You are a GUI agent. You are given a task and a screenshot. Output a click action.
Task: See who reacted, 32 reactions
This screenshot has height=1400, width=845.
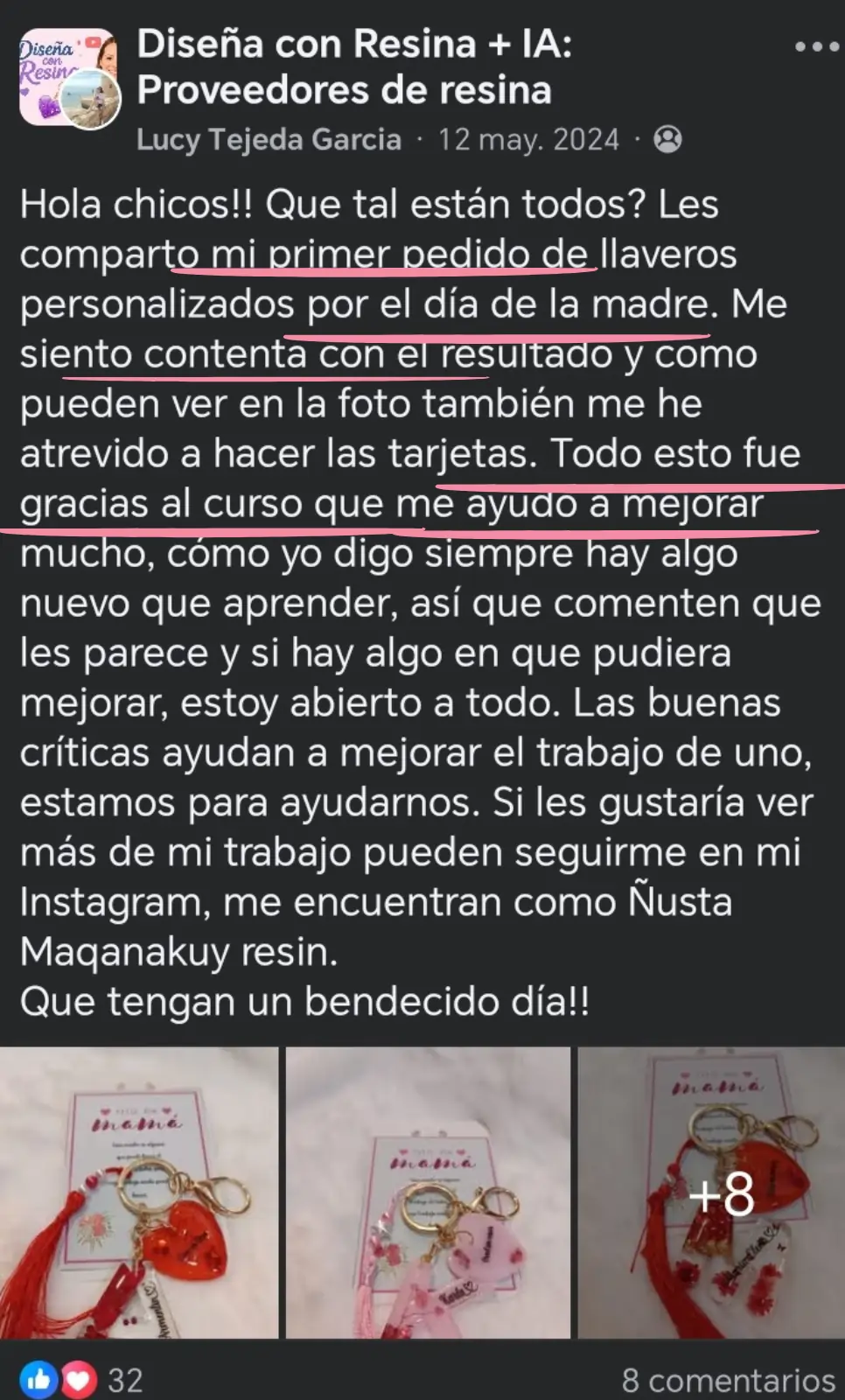coord(82,1380)
